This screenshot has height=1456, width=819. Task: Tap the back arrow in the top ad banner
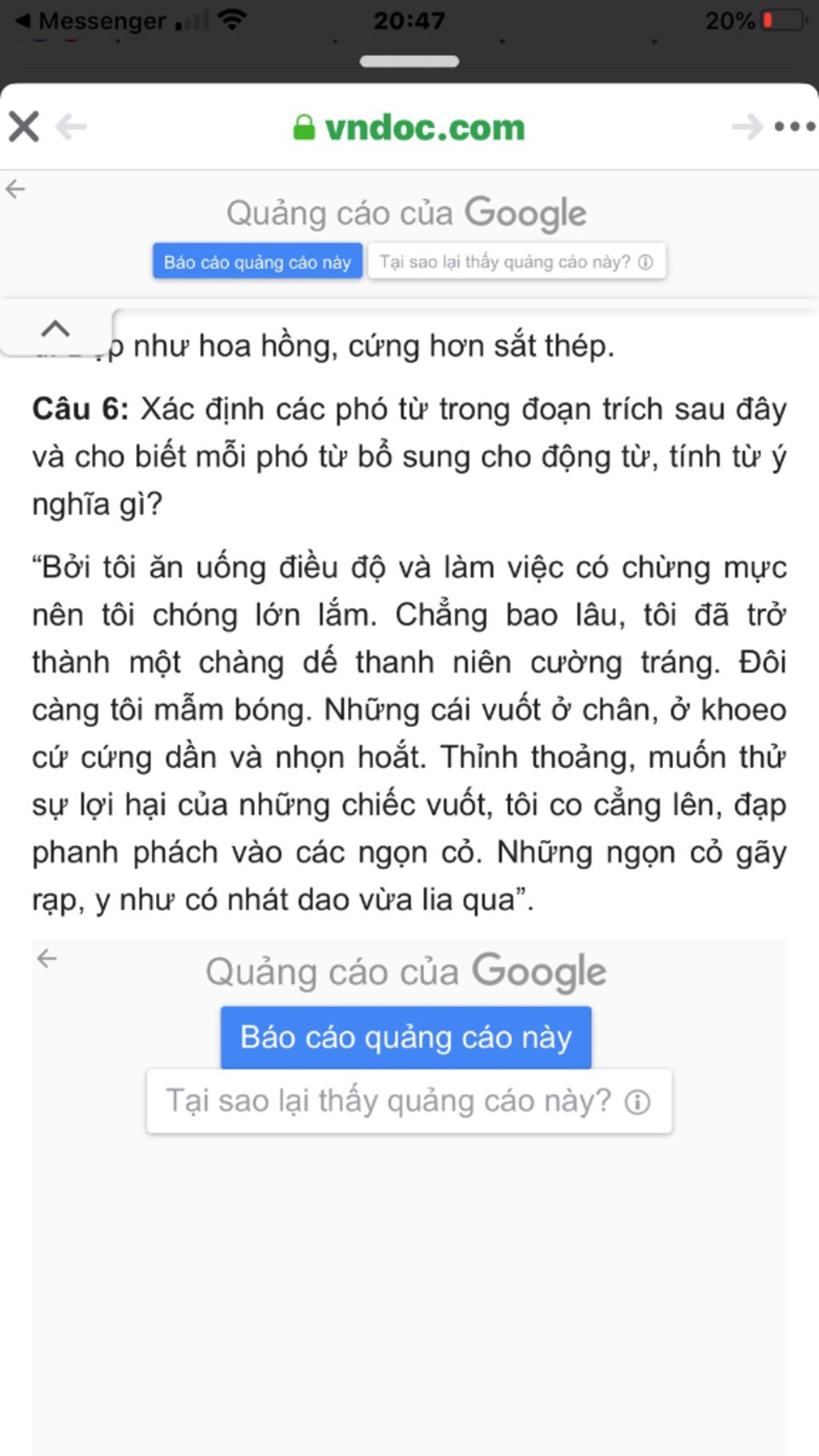[16, 190]
